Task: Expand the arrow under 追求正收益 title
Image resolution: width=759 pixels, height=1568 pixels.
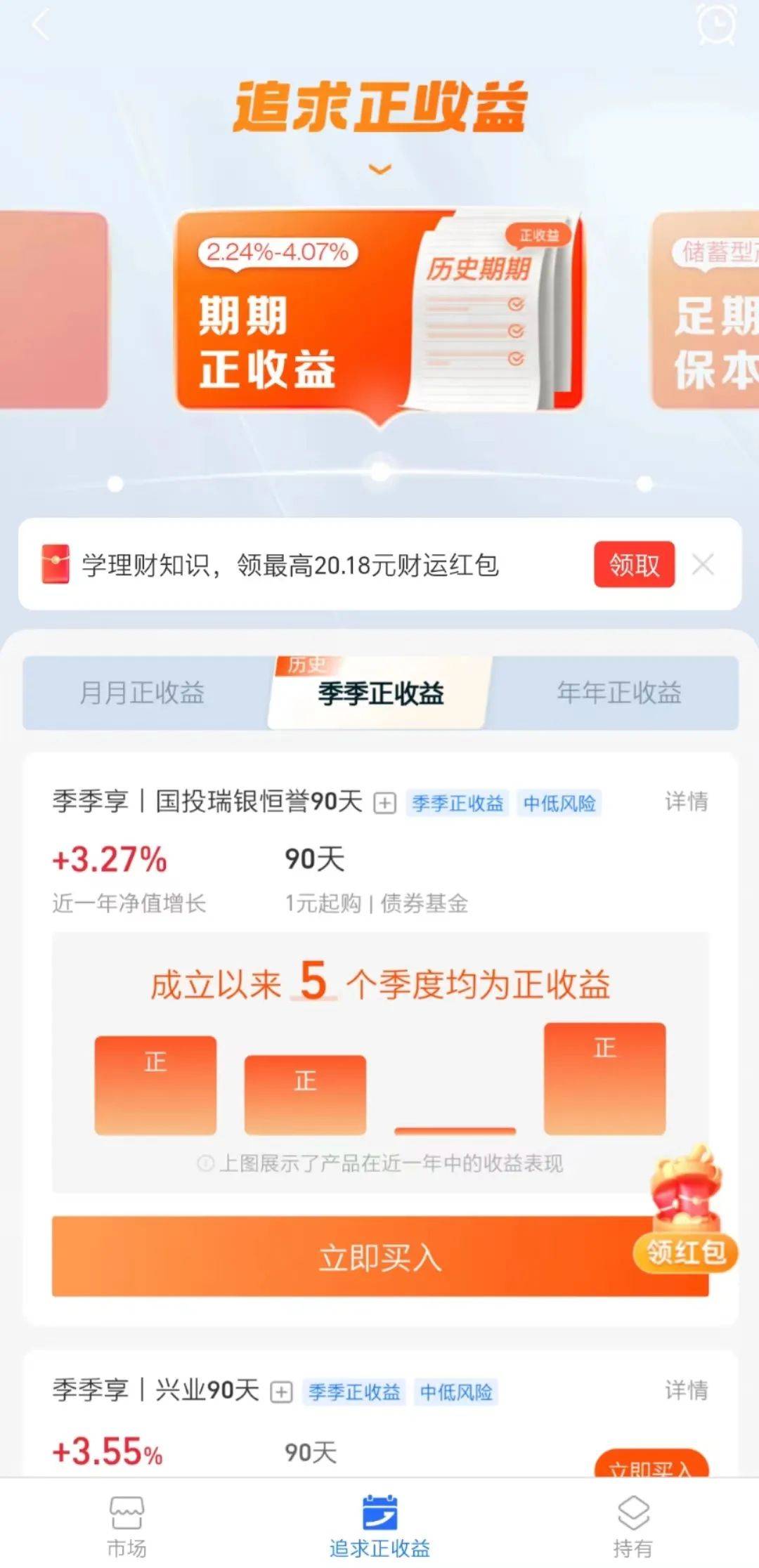Action: coord(379,169)
